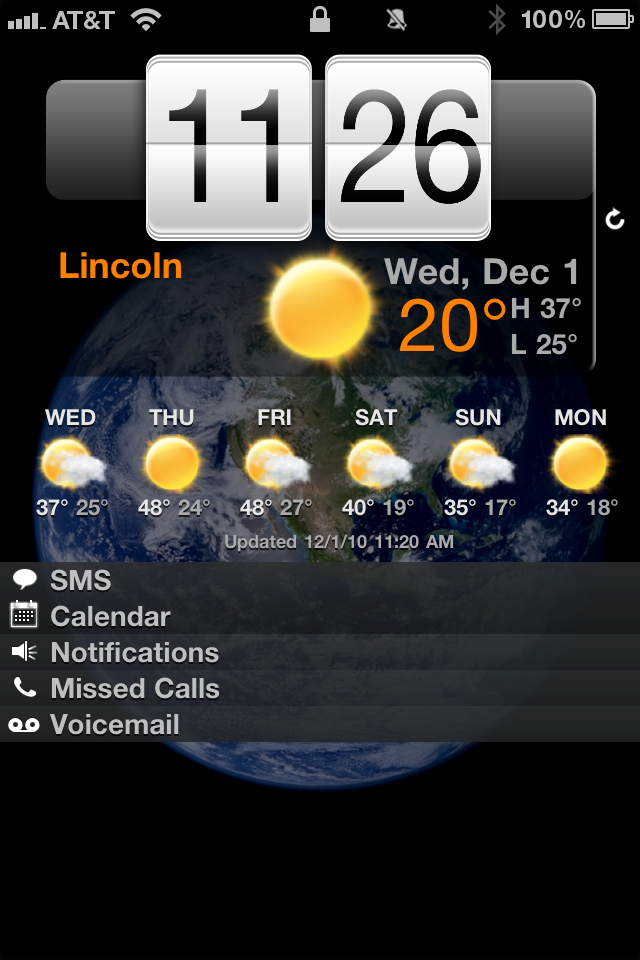This screenshot has height=960, width=640.
Task: Open the Voicemail section
Action: tap(114, 724)
